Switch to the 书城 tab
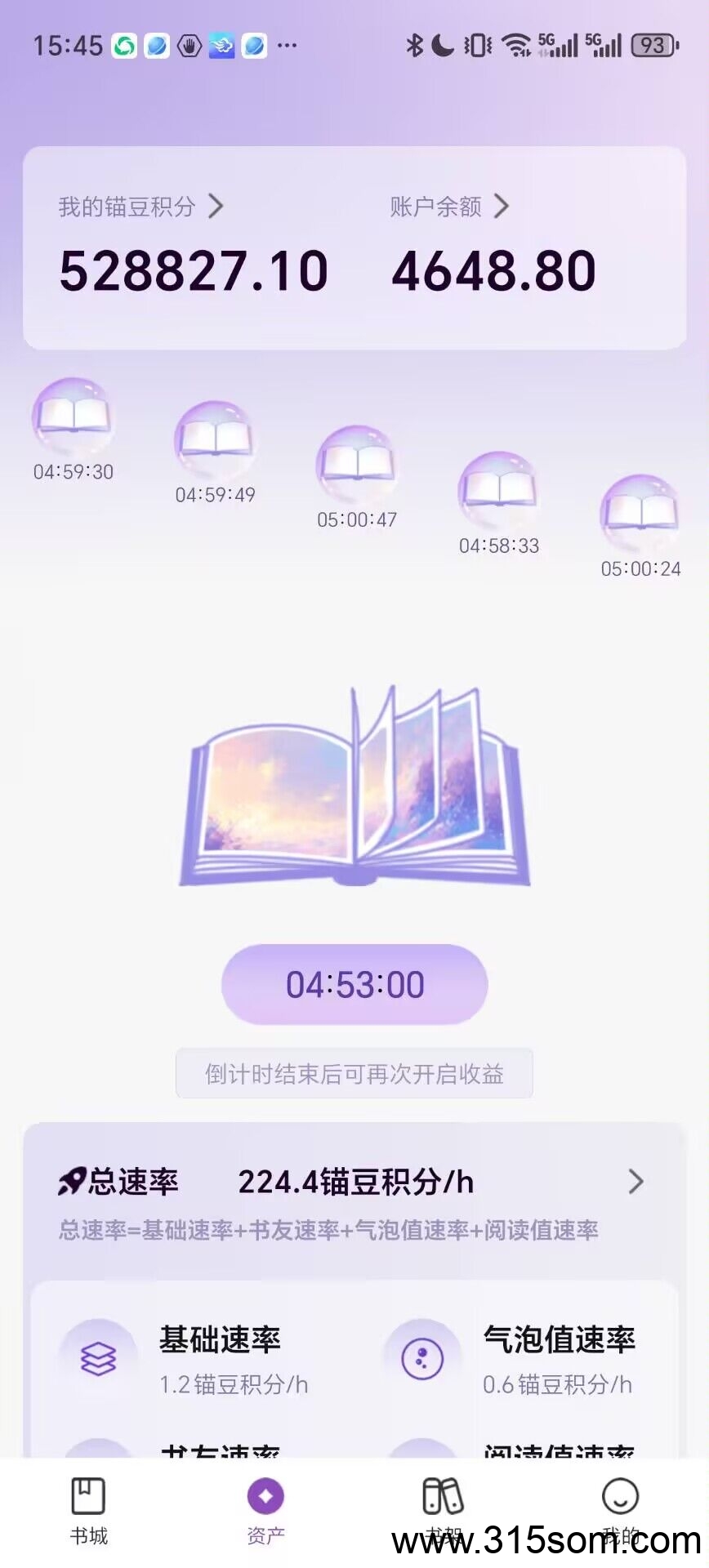 (x=88, y=1511)
